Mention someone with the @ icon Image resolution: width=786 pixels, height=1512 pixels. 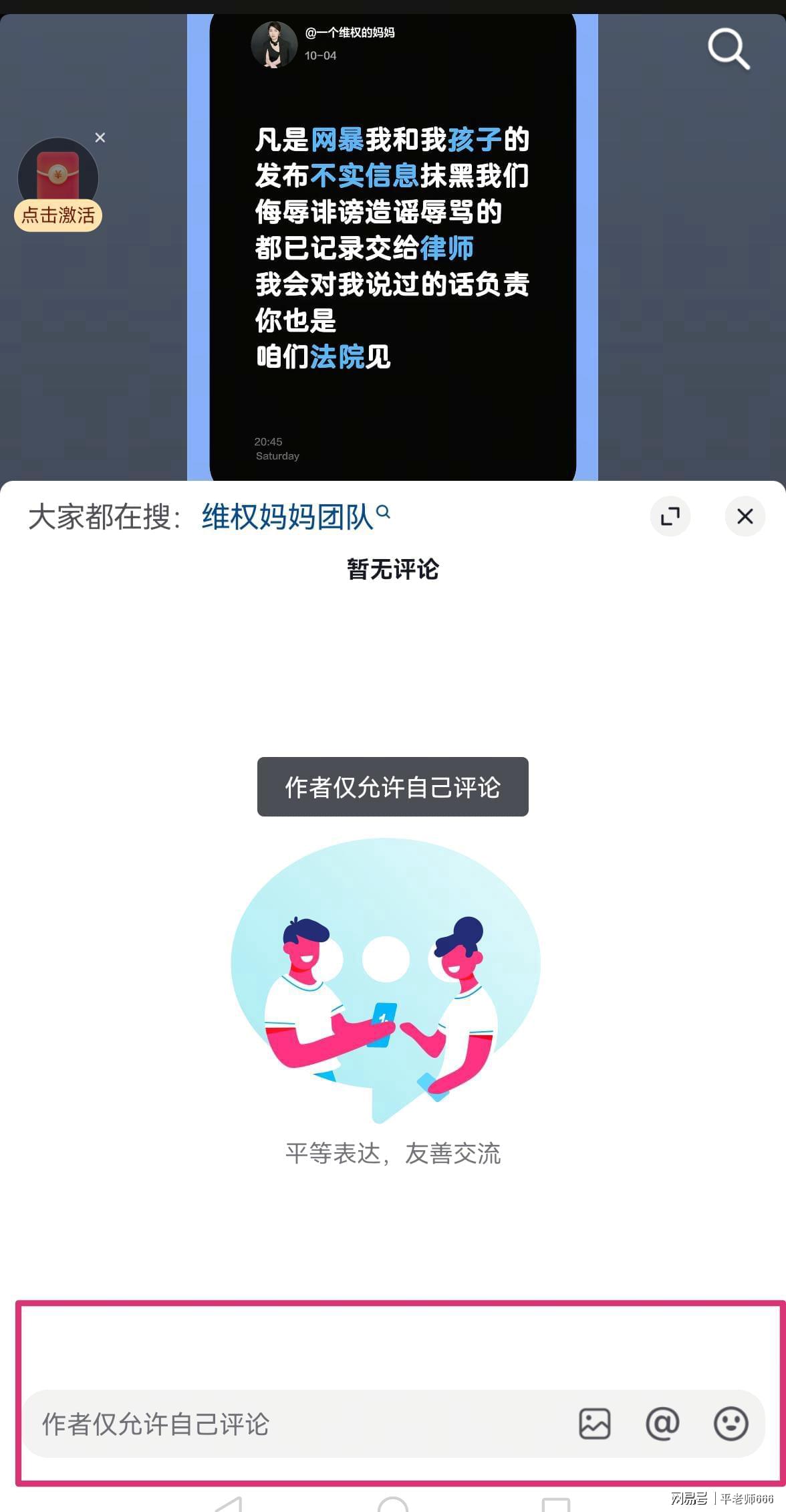pyautogui.click(x=662, y=1424)
